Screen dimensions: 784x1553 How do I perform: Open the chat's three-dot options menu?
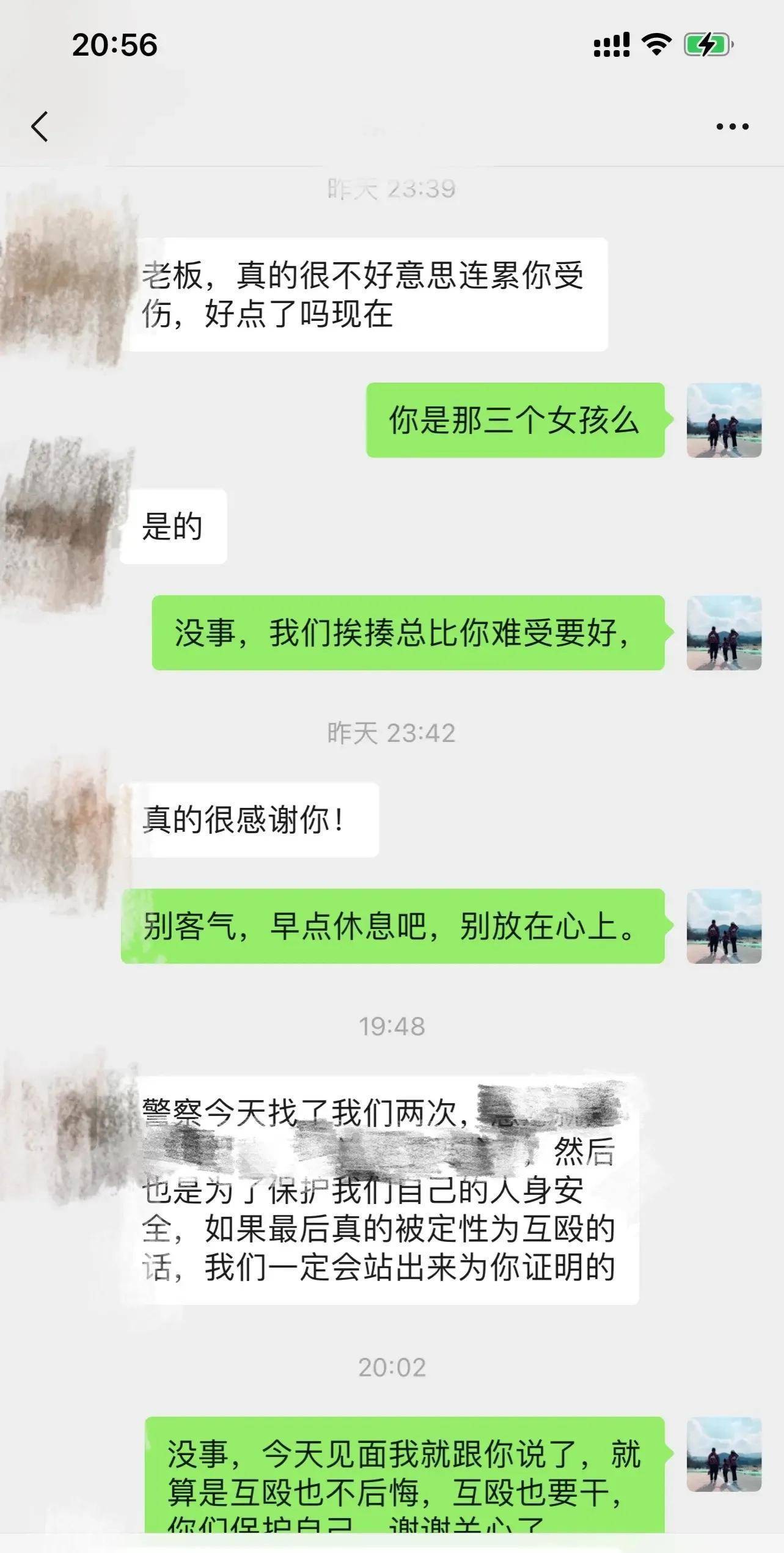pos(732,127)
